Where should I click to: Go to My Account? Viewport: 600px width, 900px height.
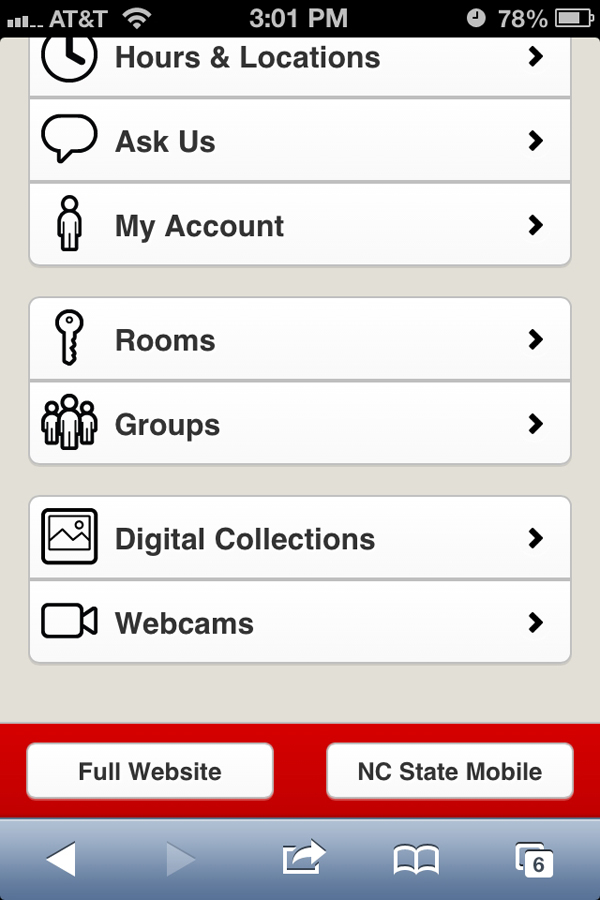click(300, 225)
